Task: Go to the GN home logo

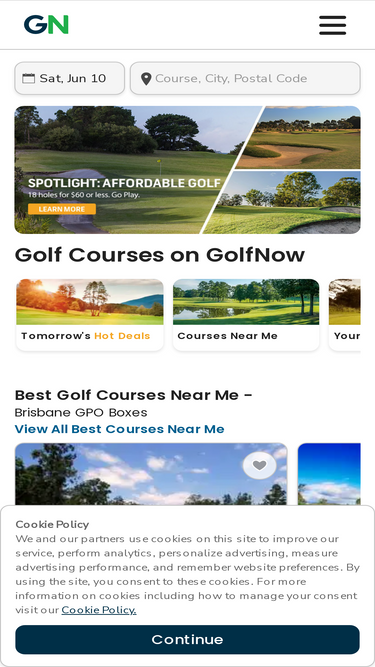Action: 46,25
